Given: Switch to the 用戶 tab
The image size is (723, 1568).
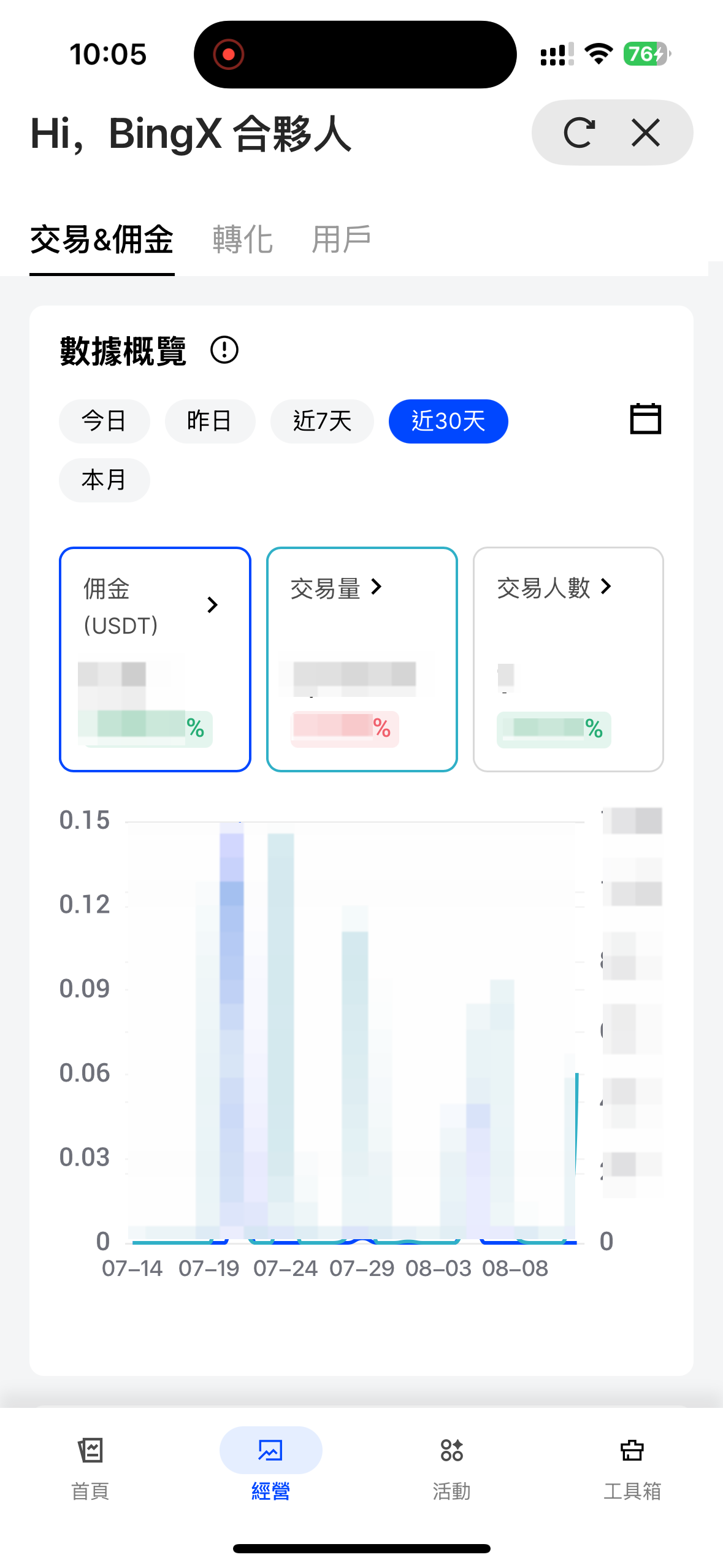Looking at the screenshot, I should (x=342, y=239).
